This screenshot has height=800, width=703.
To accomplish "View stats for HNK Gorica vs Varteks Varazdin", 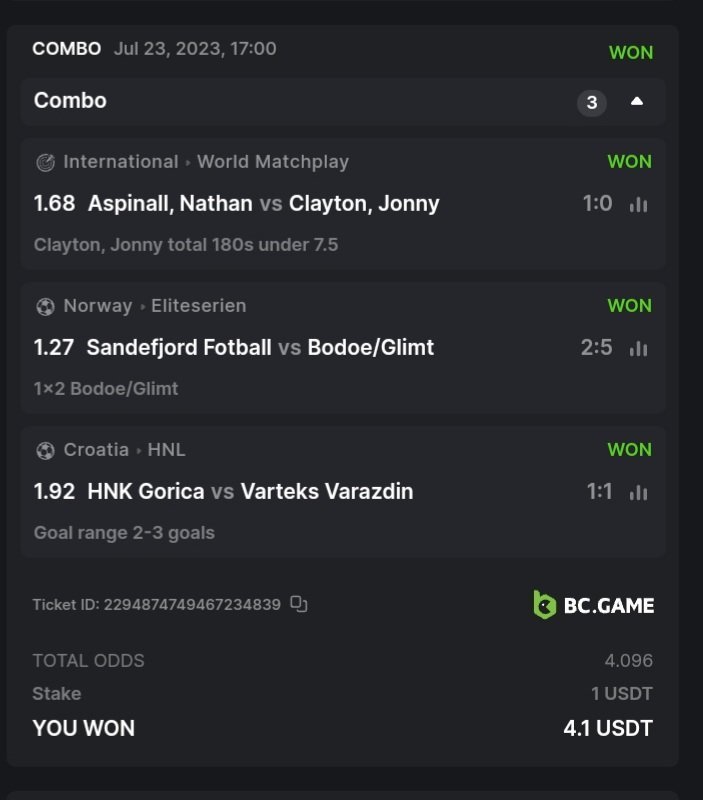I will (639, 492).
